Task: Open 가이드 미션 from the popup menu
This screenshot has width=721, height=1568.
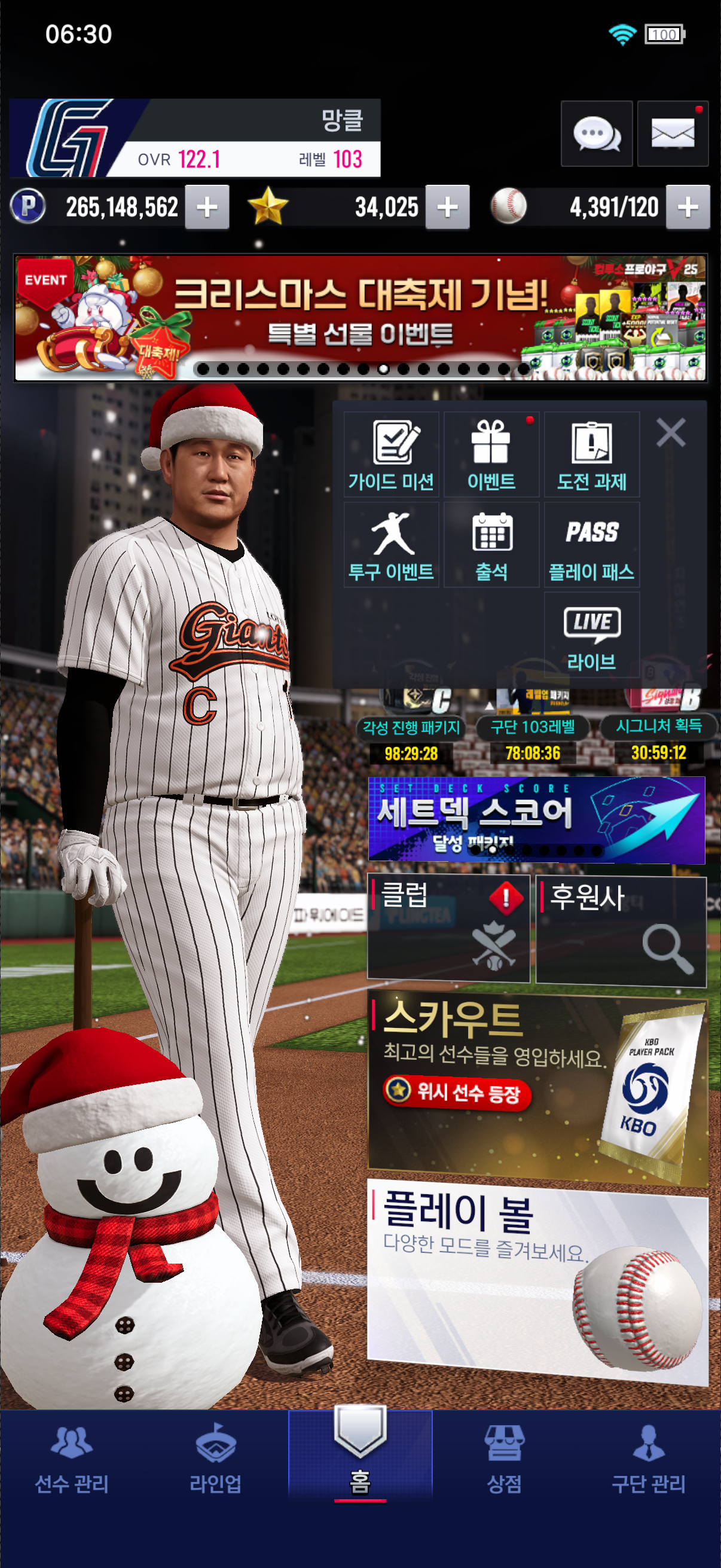Action: coord(391,454)
